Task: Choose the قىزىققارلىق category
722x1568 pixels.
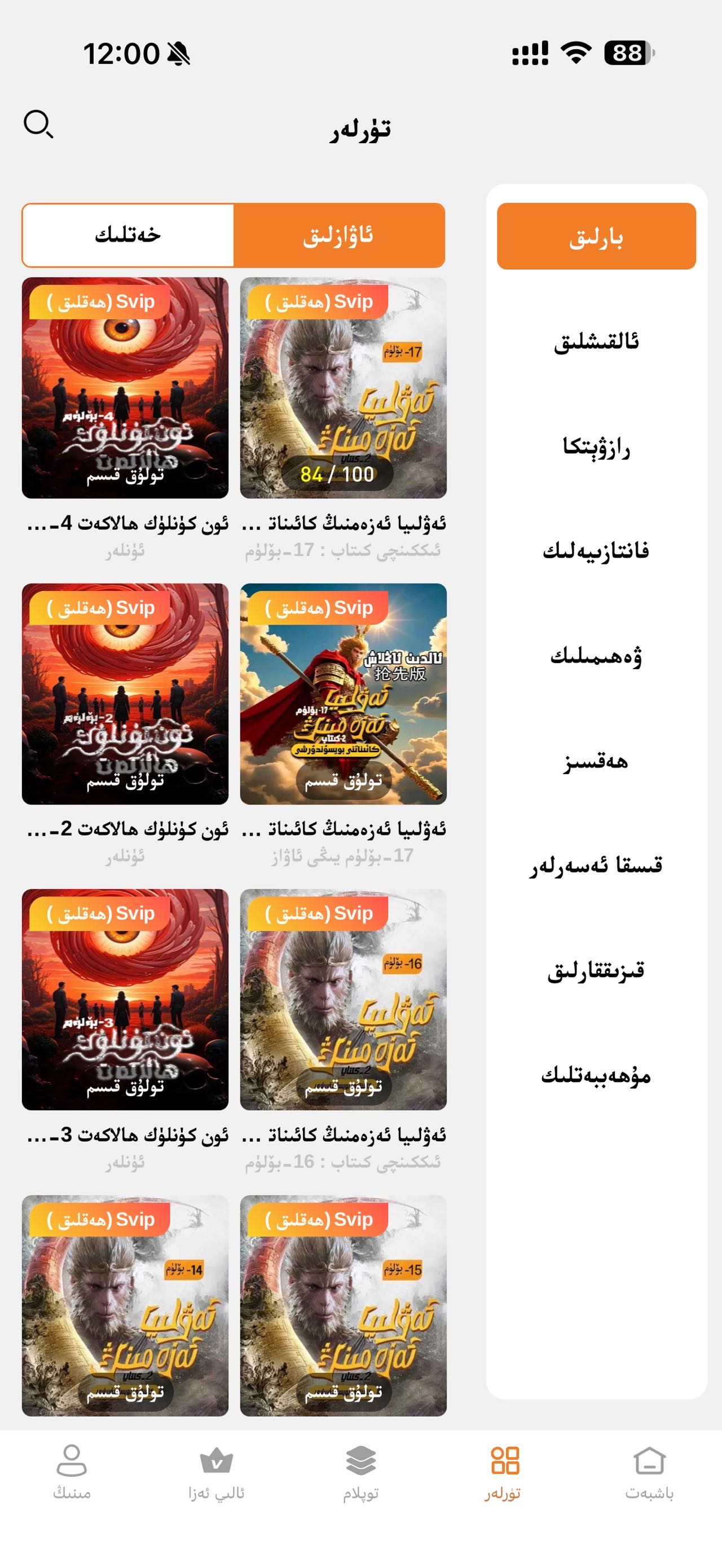Action: click(596, 971)
